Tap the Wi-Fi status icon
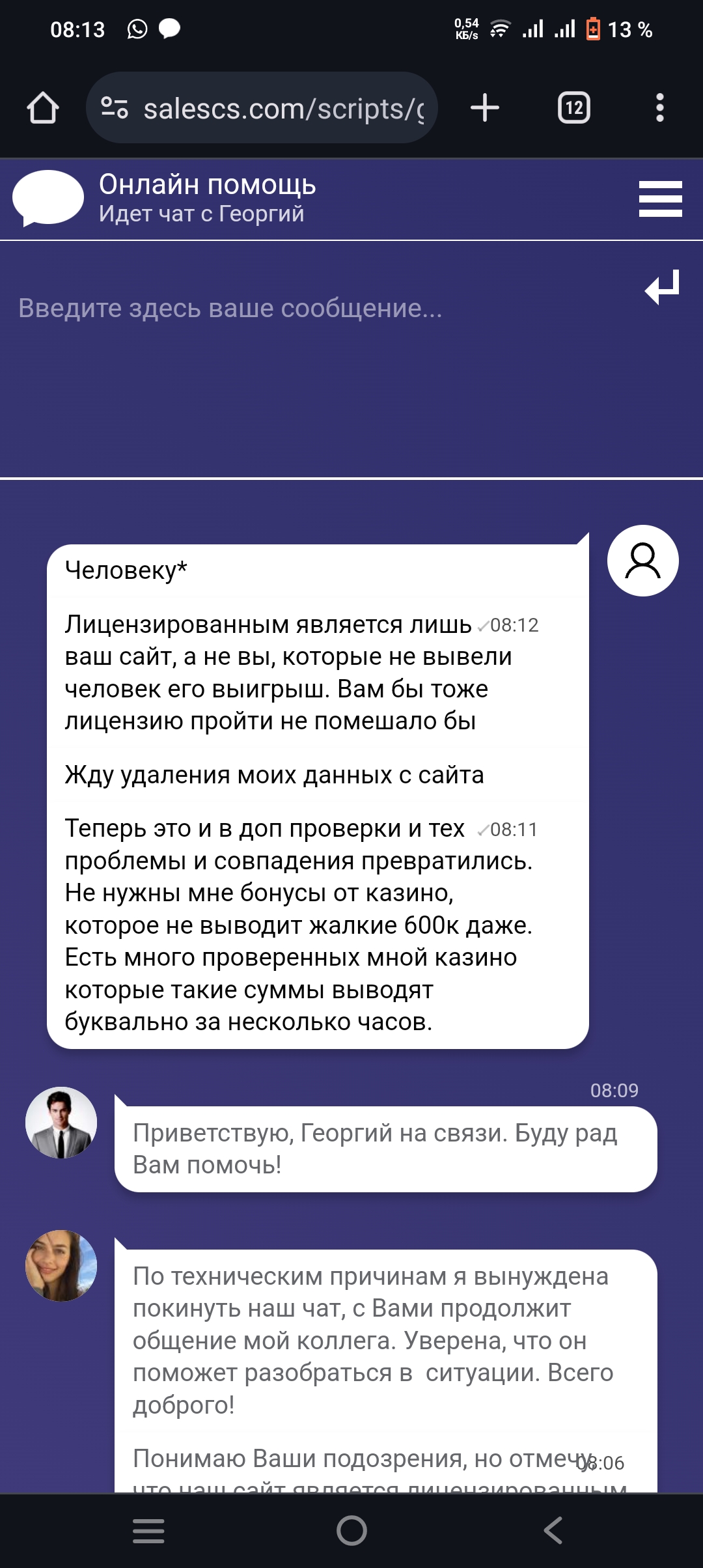This screenshot has height=1568, width=703. pyautogui.click(x=499, y=29)
